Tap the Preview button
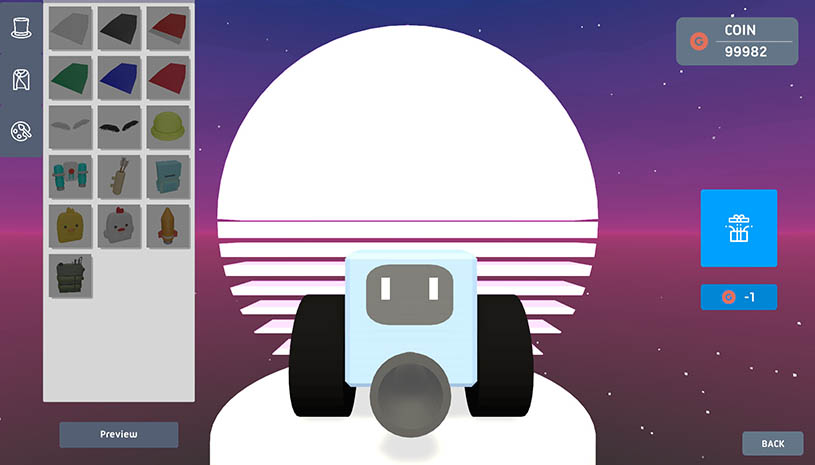The width and height of the screenshot is (815, 465). pyautogui.click(x=118, y=434)
